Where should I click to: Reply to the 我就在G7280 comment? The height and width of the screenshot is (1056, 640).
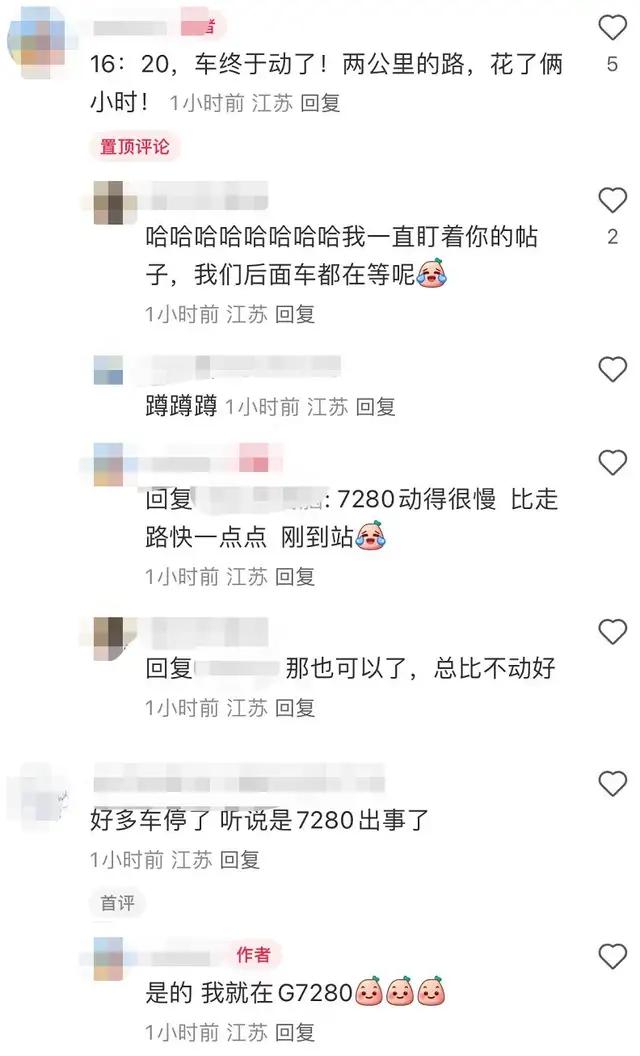pos(295,1032)
